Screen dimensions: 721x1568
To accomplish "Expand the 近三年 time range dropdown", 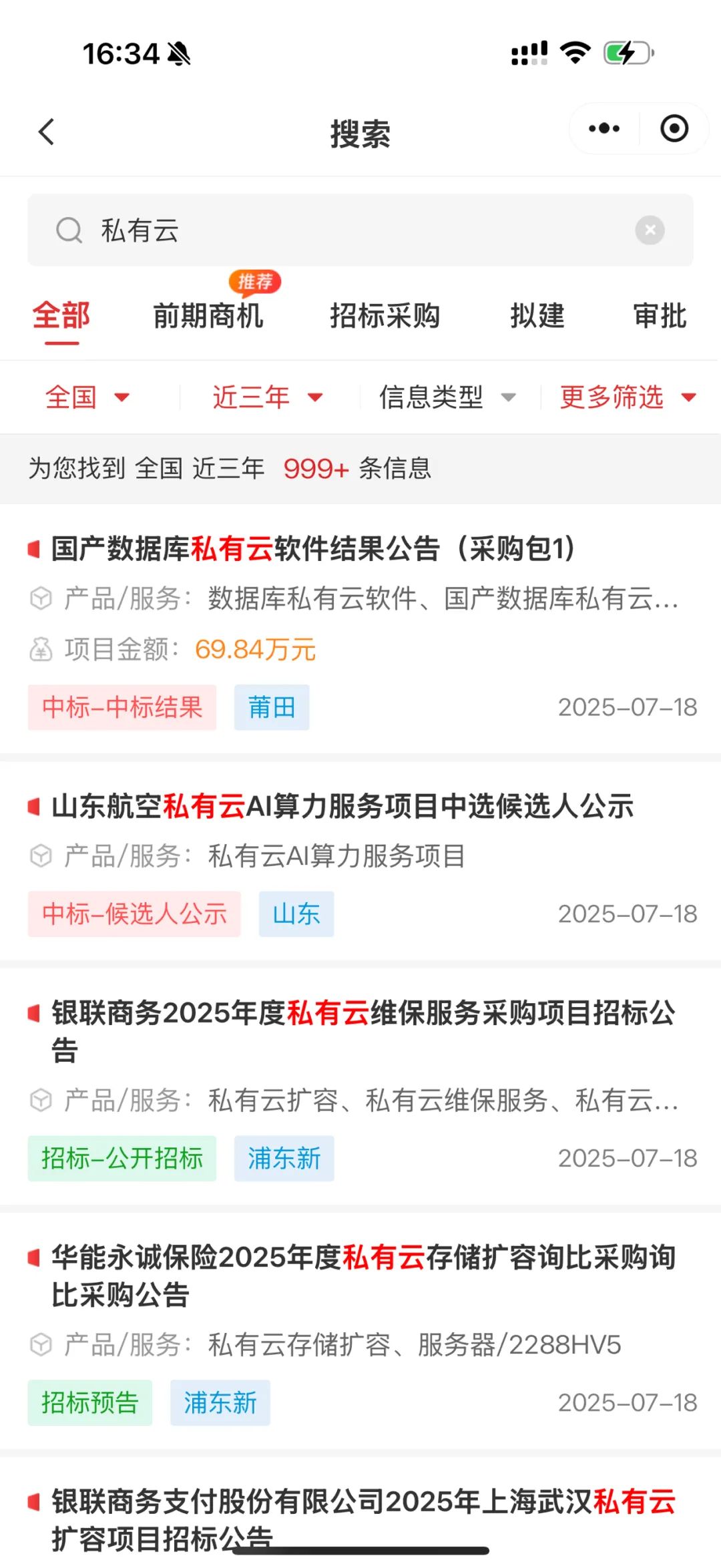I will (x=268, y=397).
